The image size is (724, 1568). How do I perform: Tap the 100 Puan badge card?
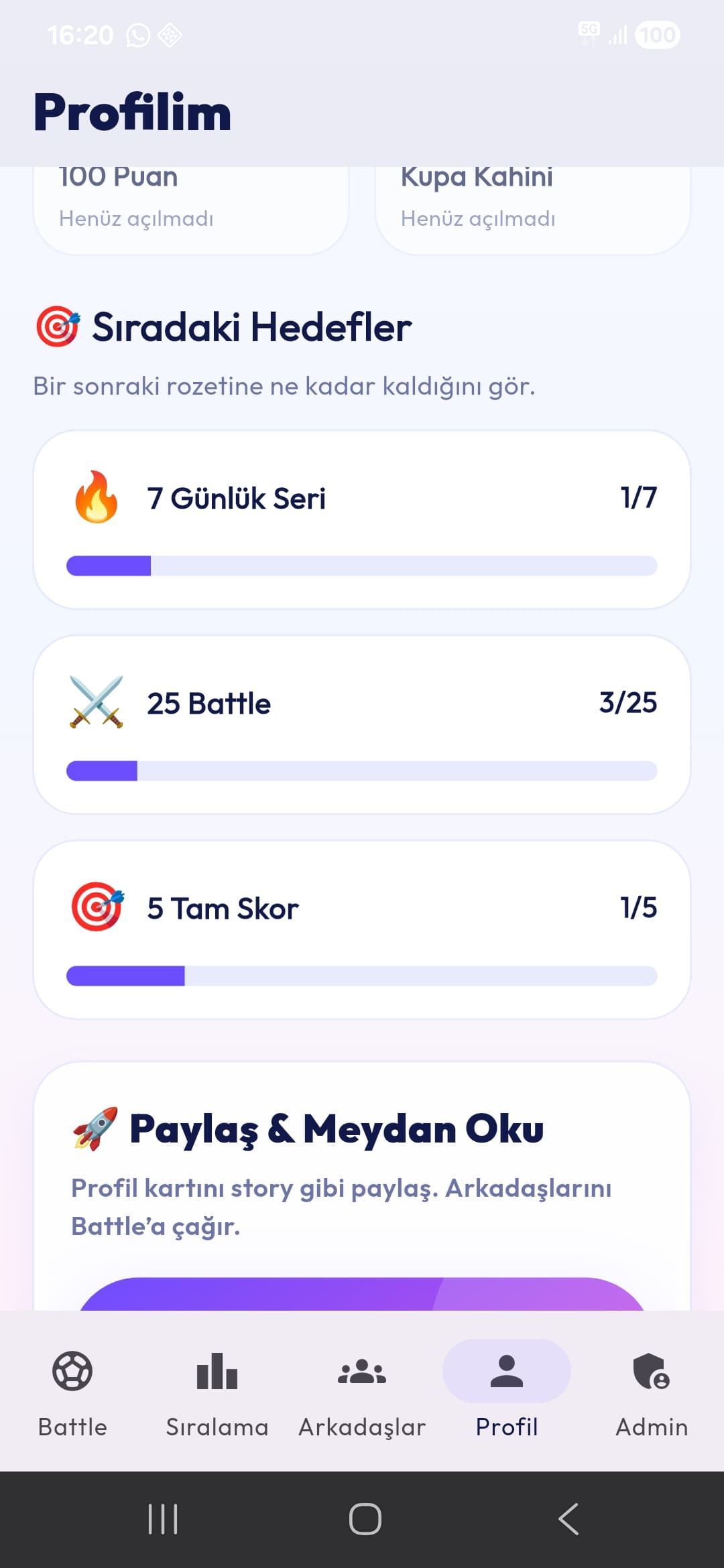tap(191, 210)
